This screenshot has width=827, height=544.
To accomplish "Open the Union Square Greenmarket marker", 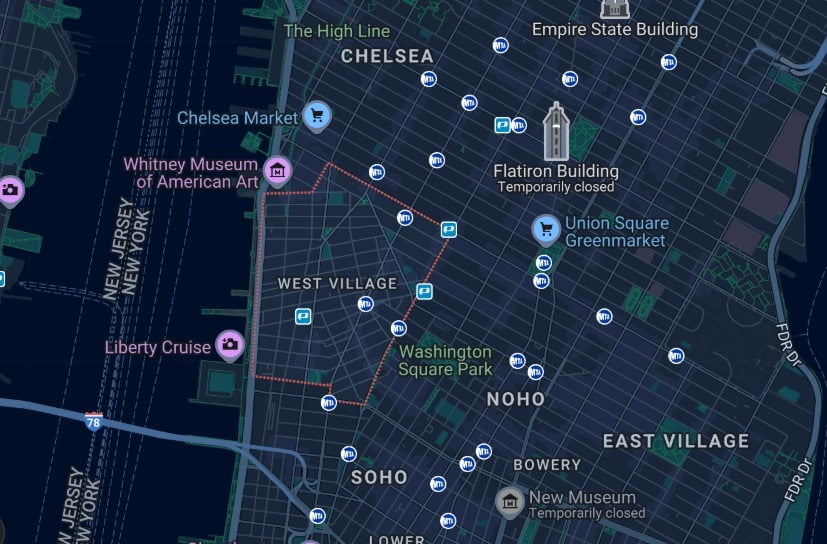I will 545,230.
